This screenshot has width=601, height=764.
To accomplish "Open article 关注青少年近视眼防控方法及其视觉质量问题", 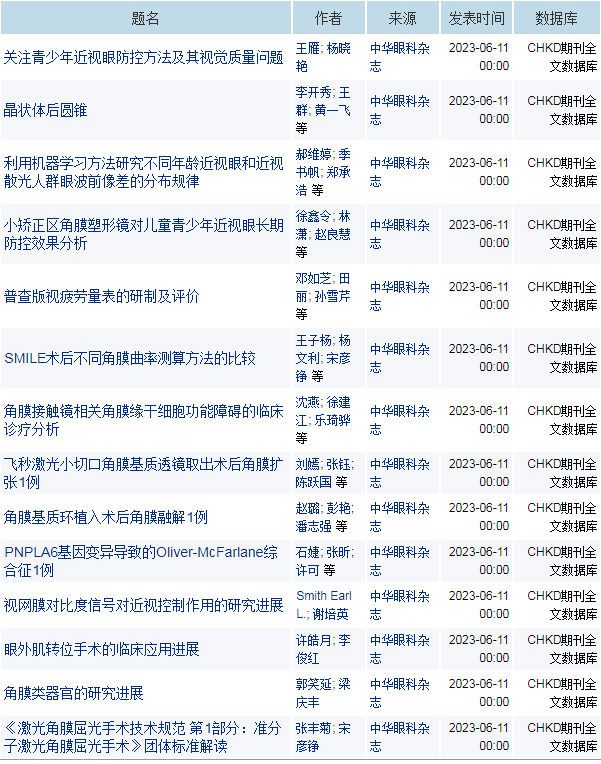I will point(143,57).
